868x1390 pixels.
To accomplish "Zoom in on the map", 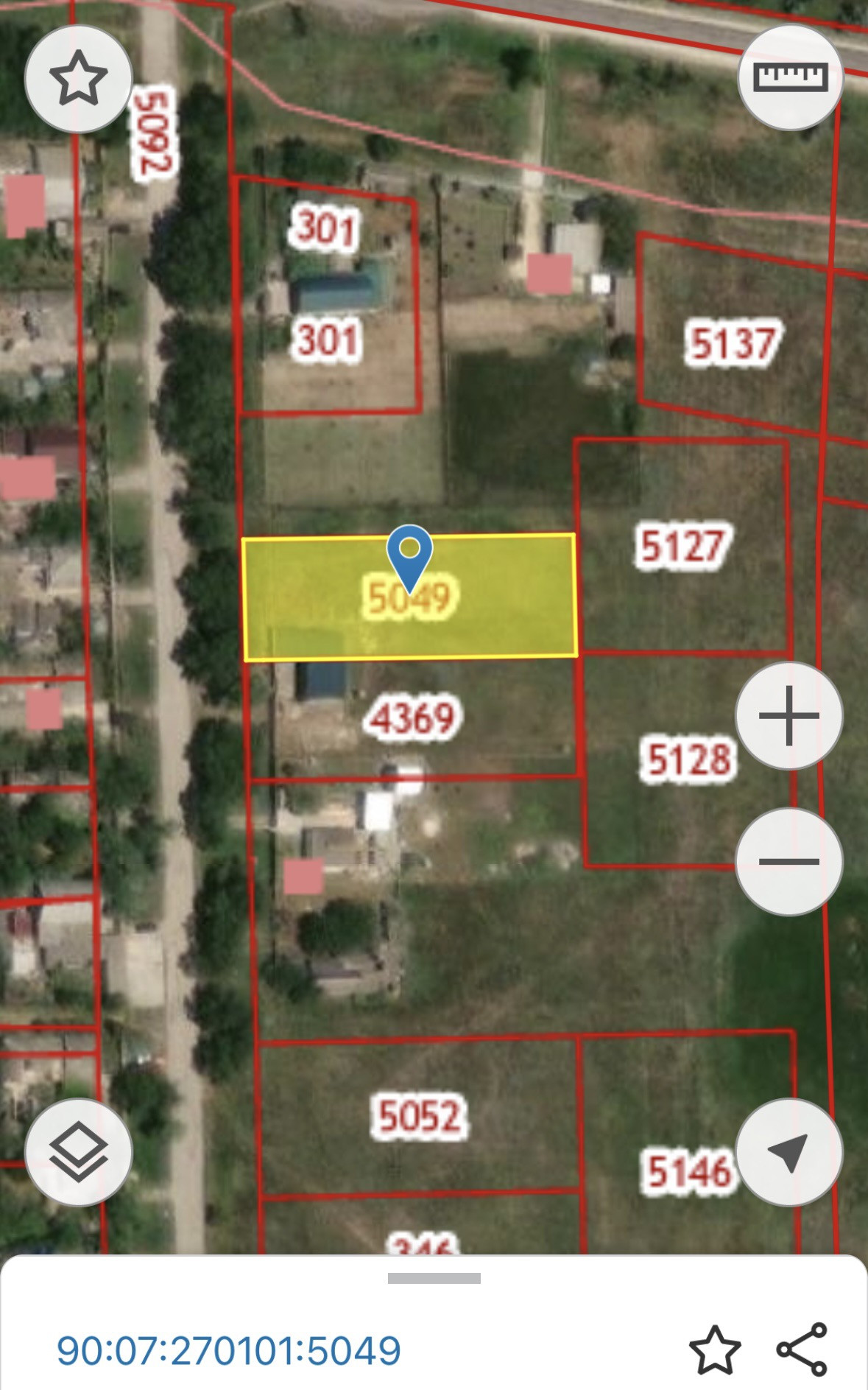I will tap(788, 715).
